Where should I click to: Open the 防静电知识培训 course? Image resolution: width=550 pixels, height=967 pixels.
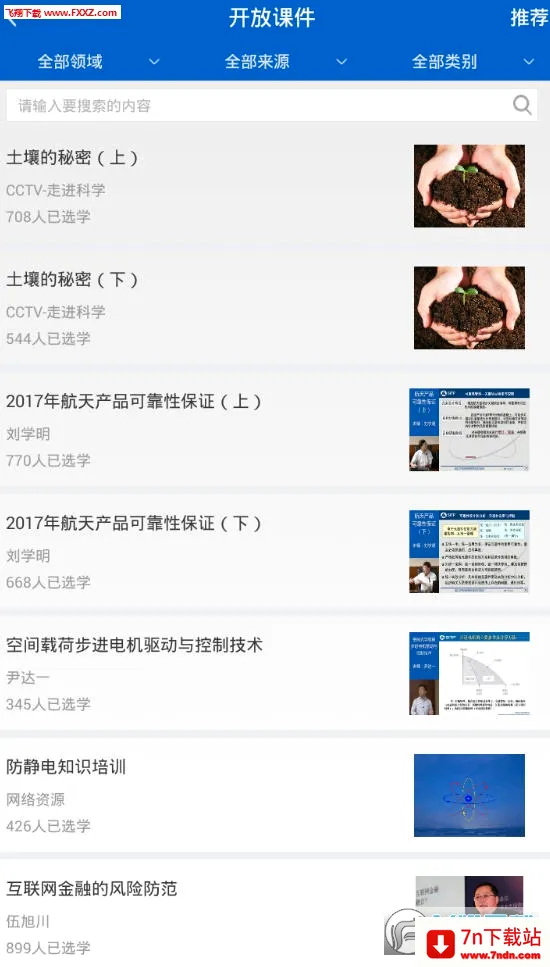click(275, 794)
